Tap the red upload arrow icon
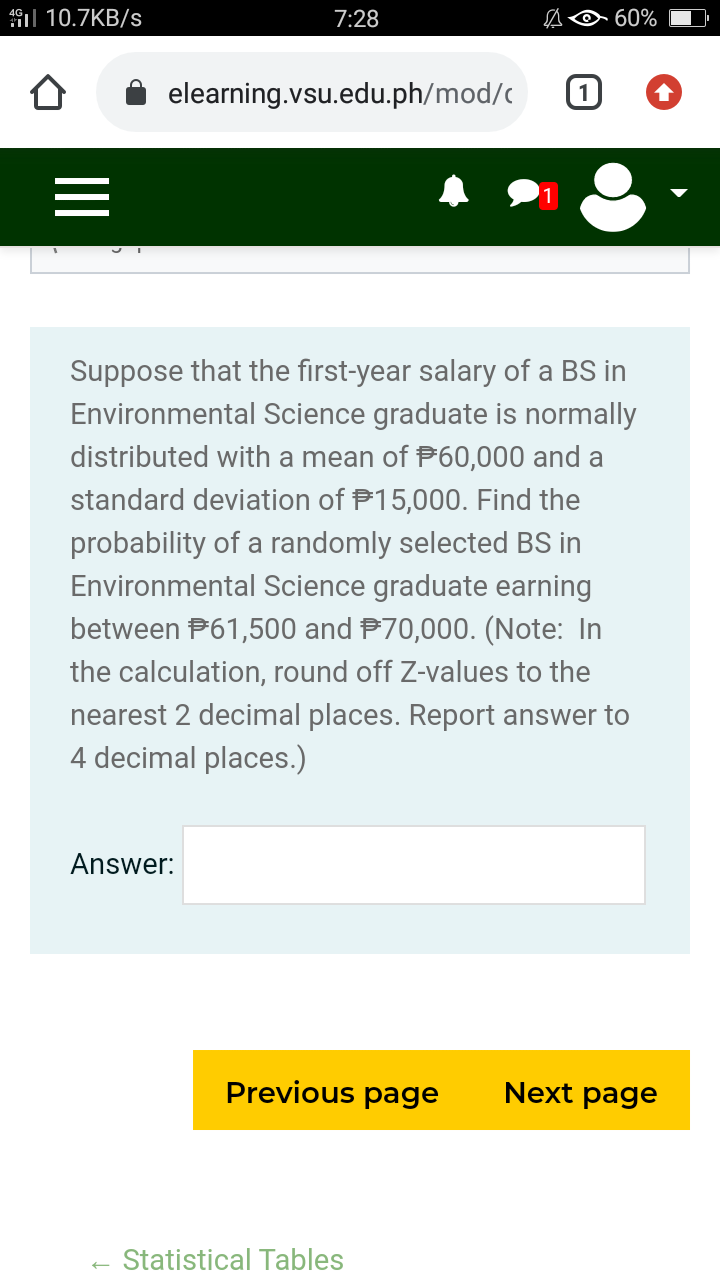Screen dimensions: 720x1280 tap(663, 91)
